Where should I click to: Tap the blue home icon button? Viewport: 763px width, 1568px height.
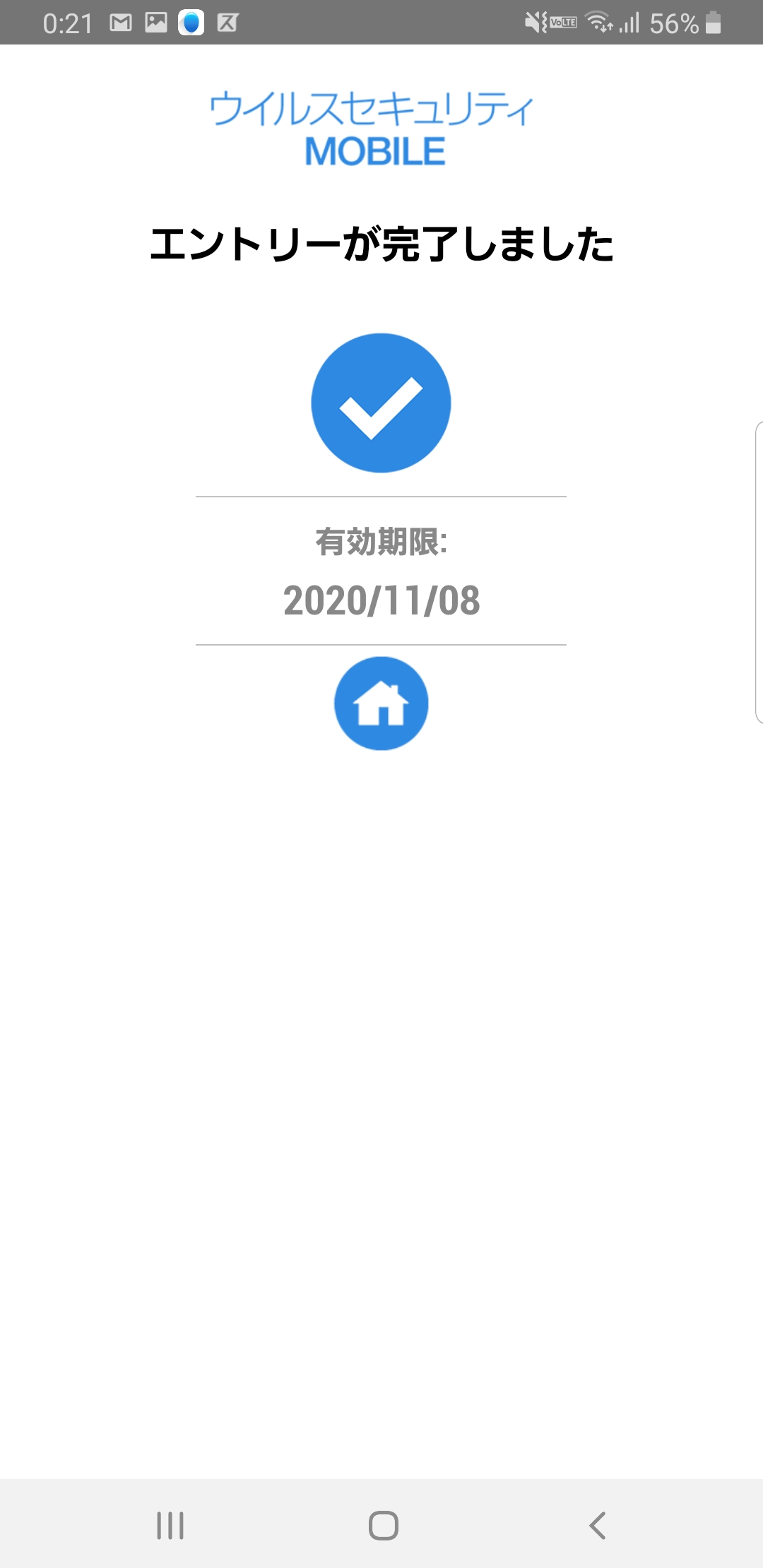coord(381,703)
